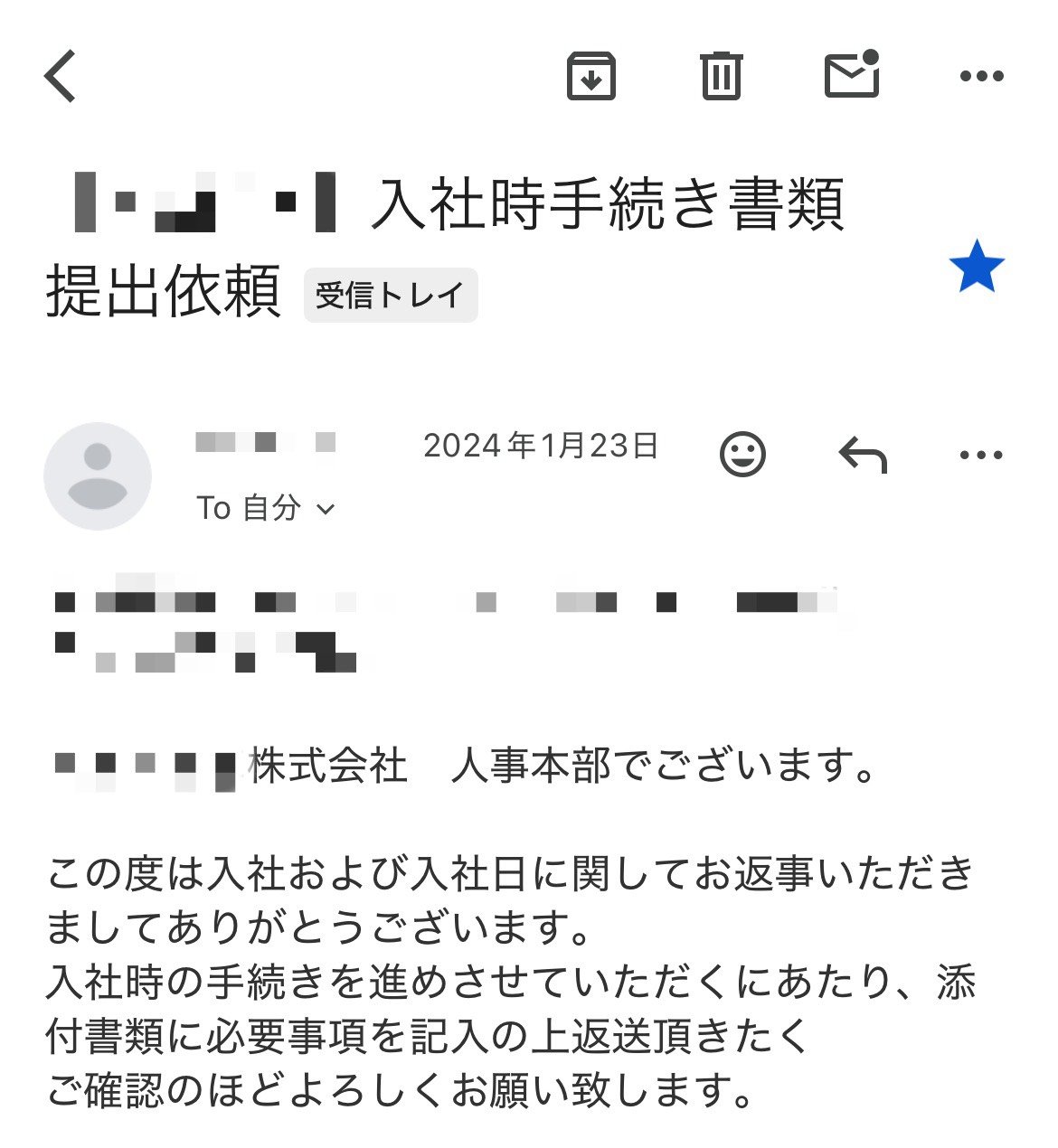Add an emoji reaction to the message
1058x1148 pixels.
click(x=743, y=455)
